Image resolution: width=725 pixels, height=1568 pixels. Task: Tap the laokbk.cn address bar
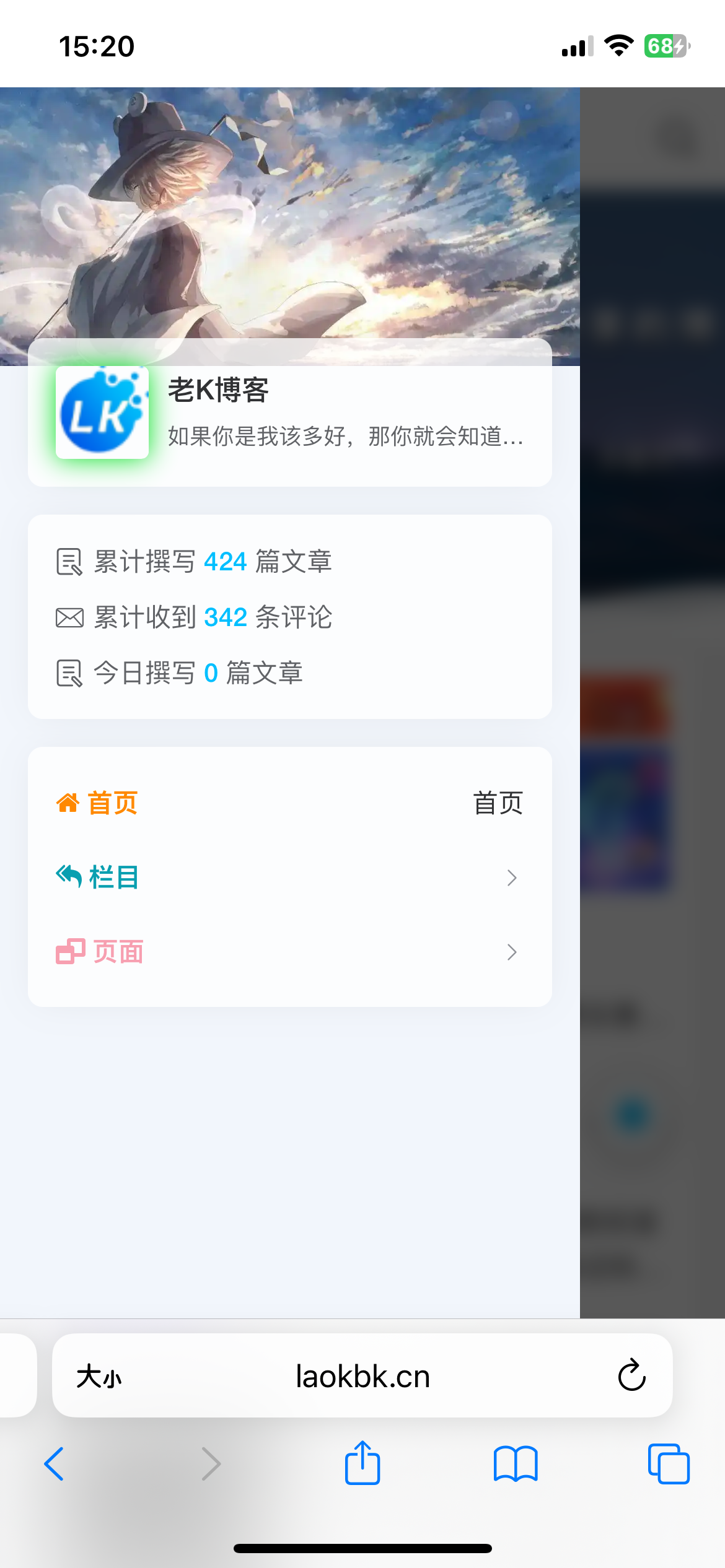(x=362, y=1377)
